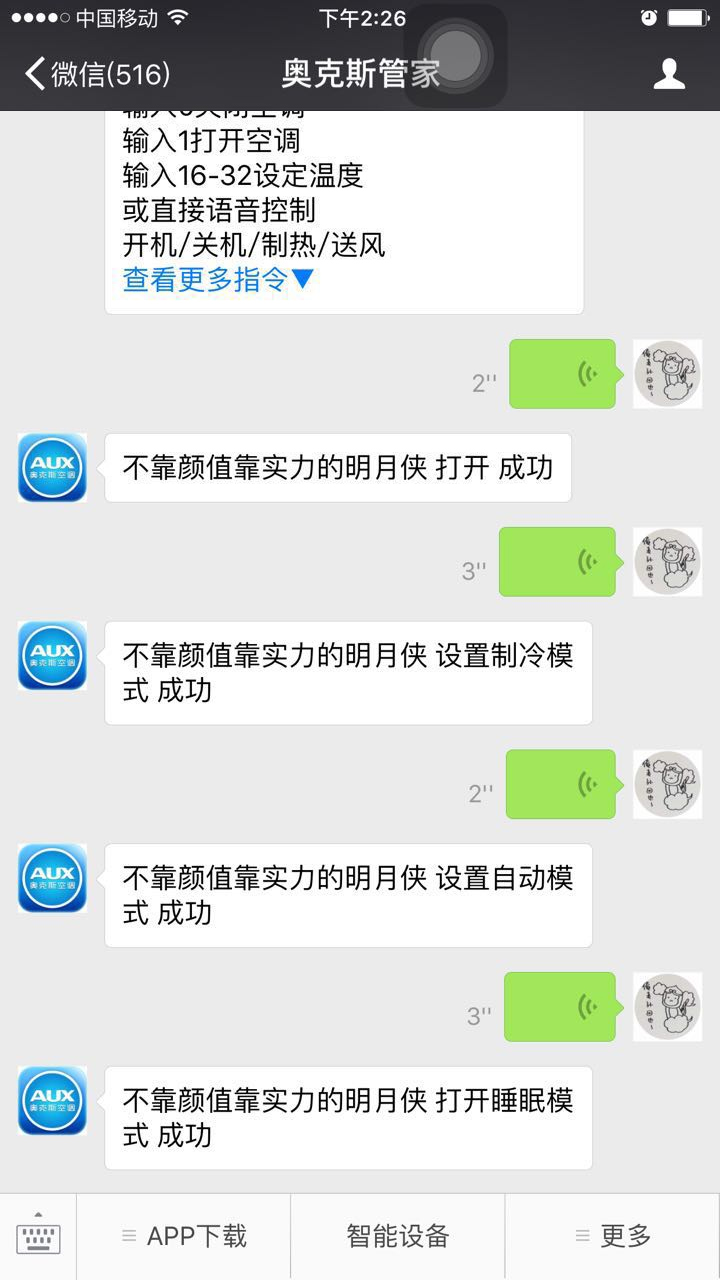Tap the menu indicator next to 更多
The width and height of the screenshot is (720, 1280).
[580, 1236]
